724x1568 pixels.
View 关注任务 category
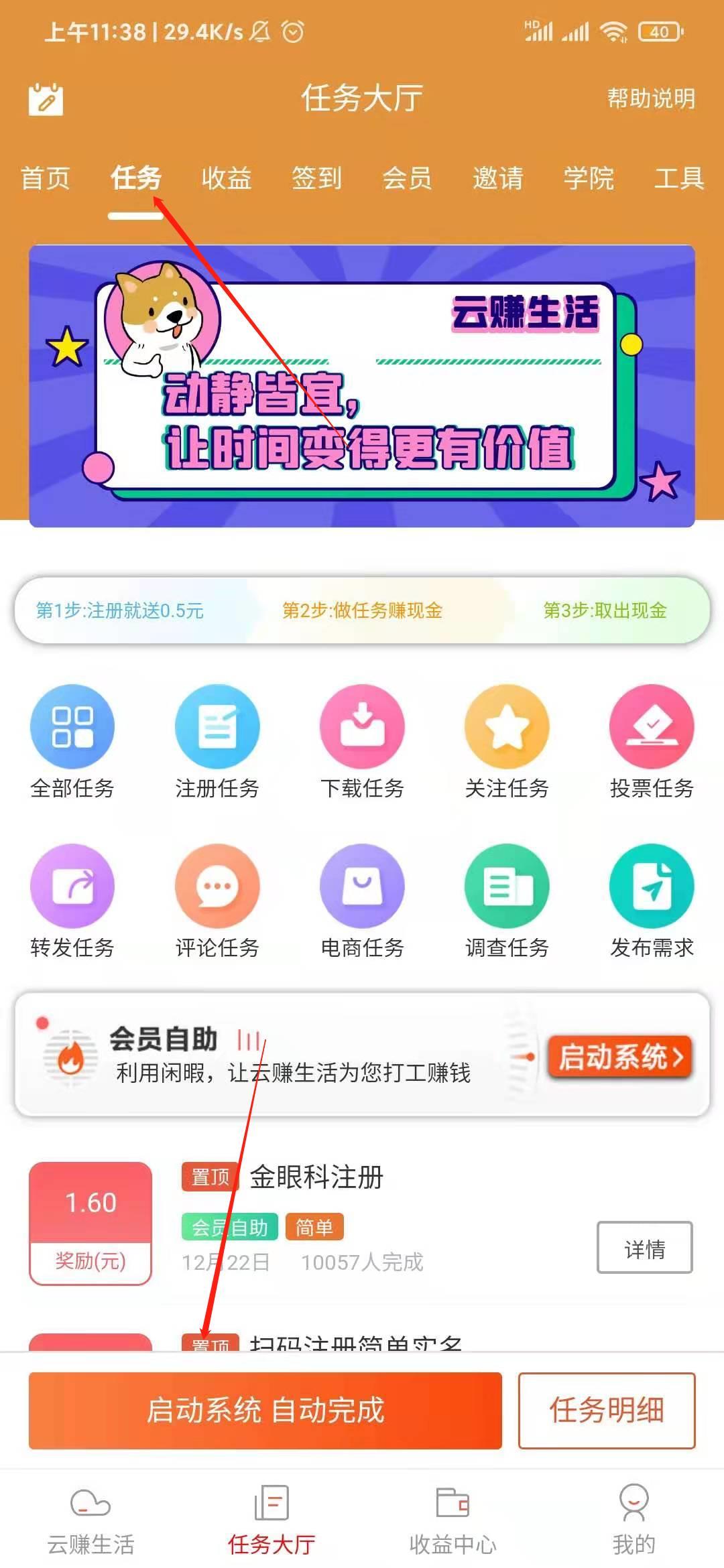pyautogui.click(x=507, y=742)
